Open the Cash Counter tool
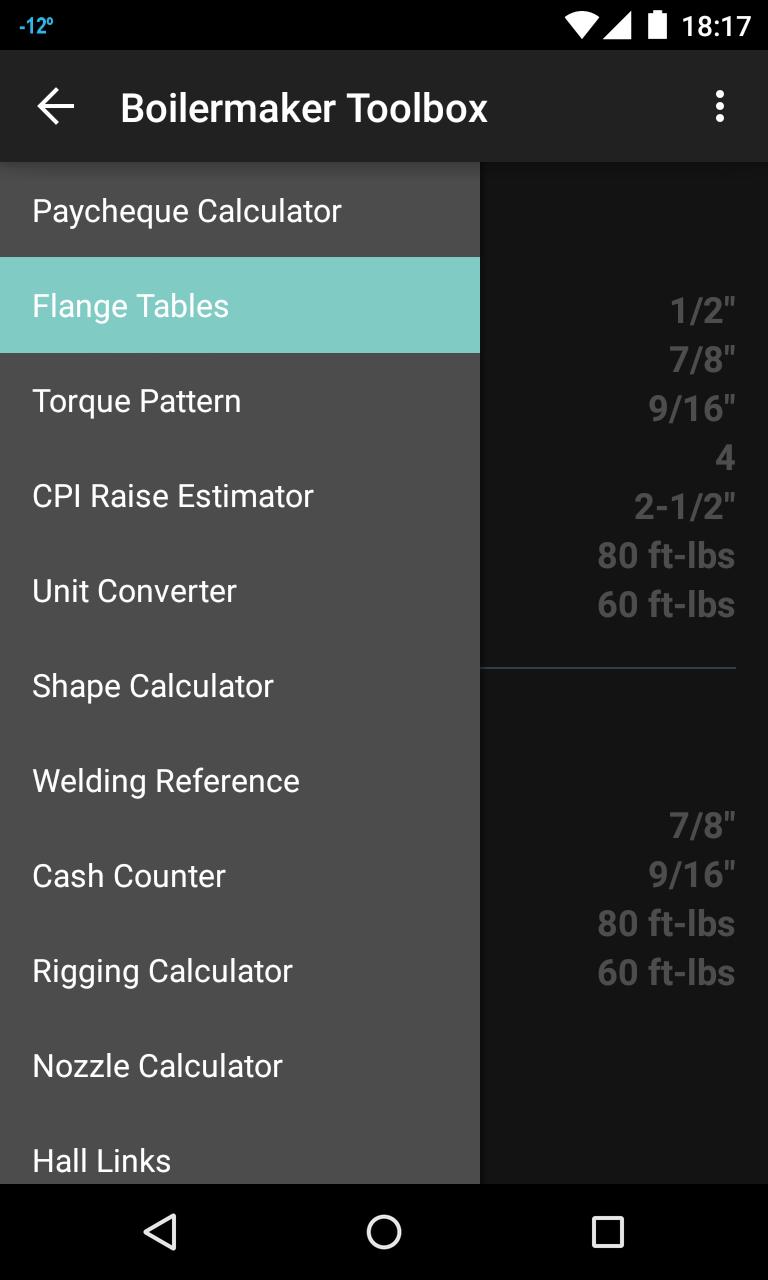This screenshot has width=768, height=1280. click(128, 875)
